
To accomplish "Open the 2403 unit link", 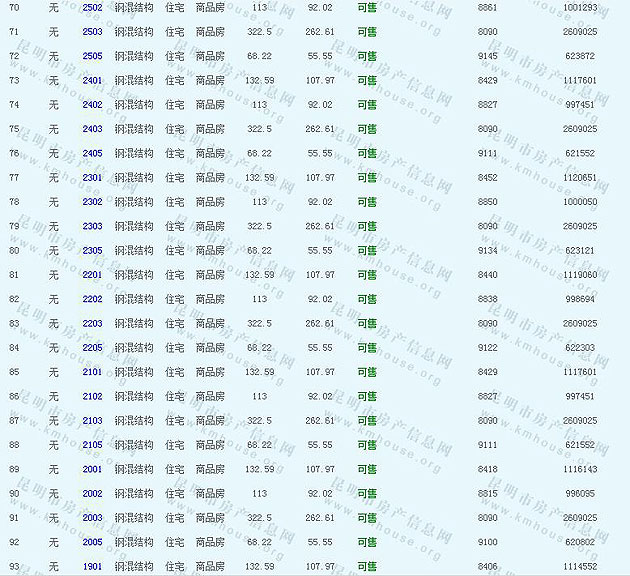I will pyautogui.click(x=92, y=129).
